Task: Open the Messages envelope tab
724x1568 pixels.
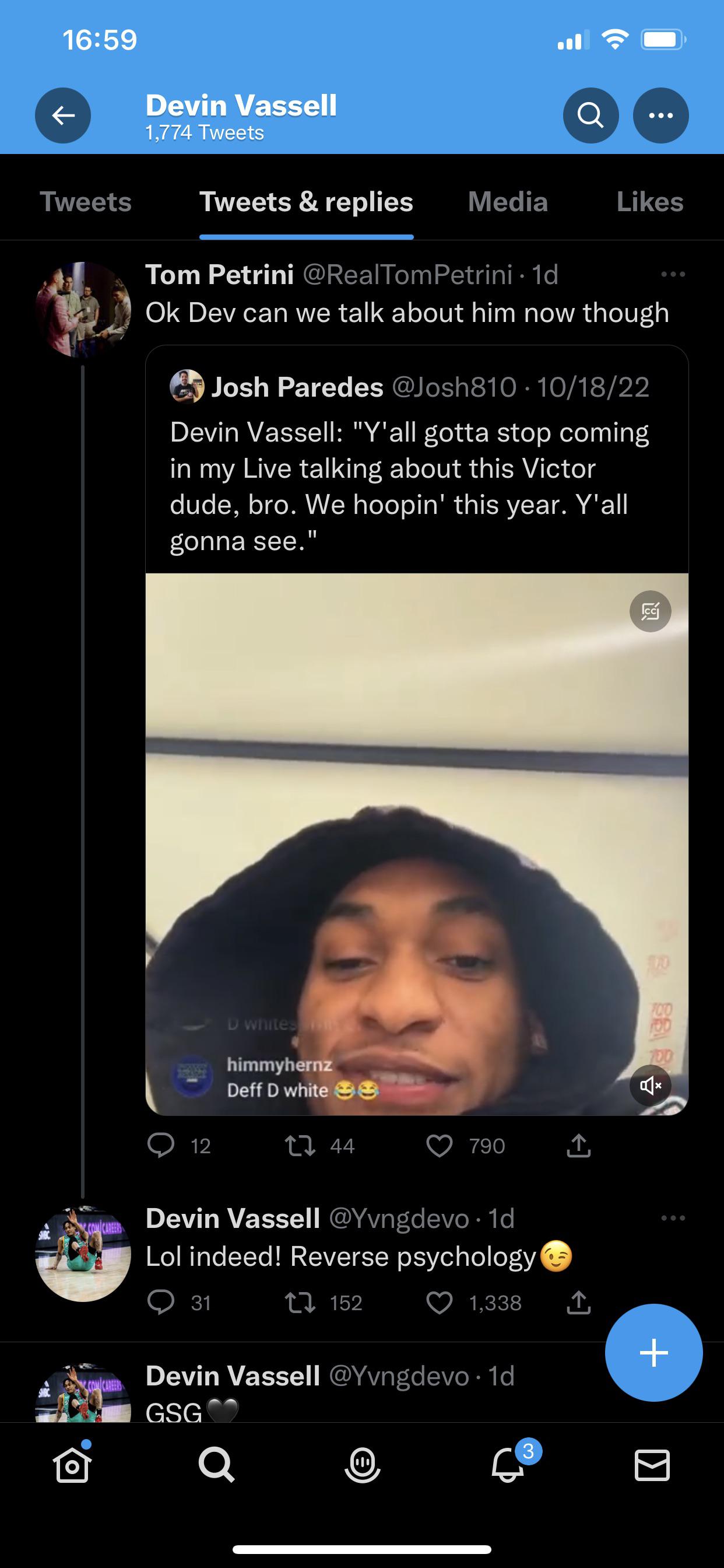Action: (652, 1465)
